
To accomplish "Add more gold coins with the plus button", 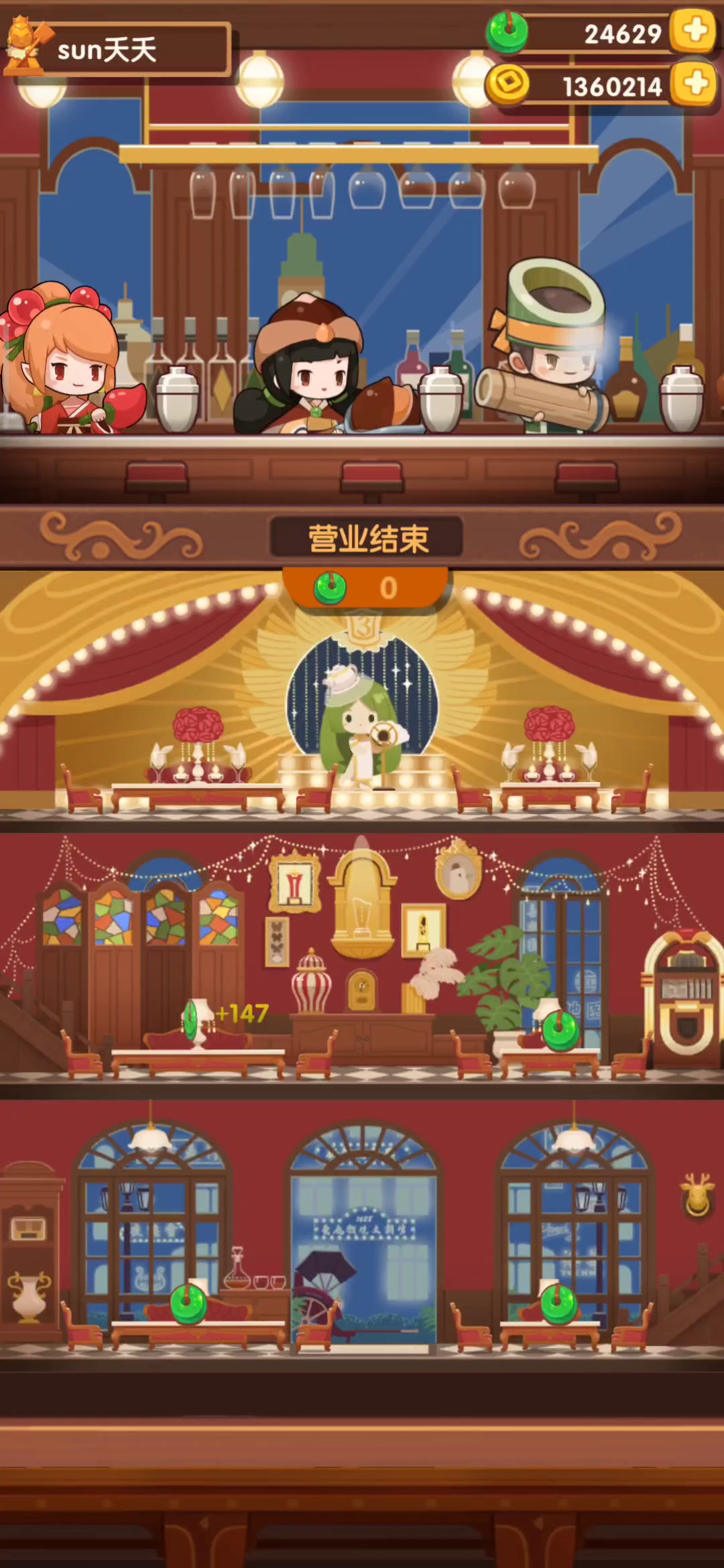I will [x=695, y=83].
